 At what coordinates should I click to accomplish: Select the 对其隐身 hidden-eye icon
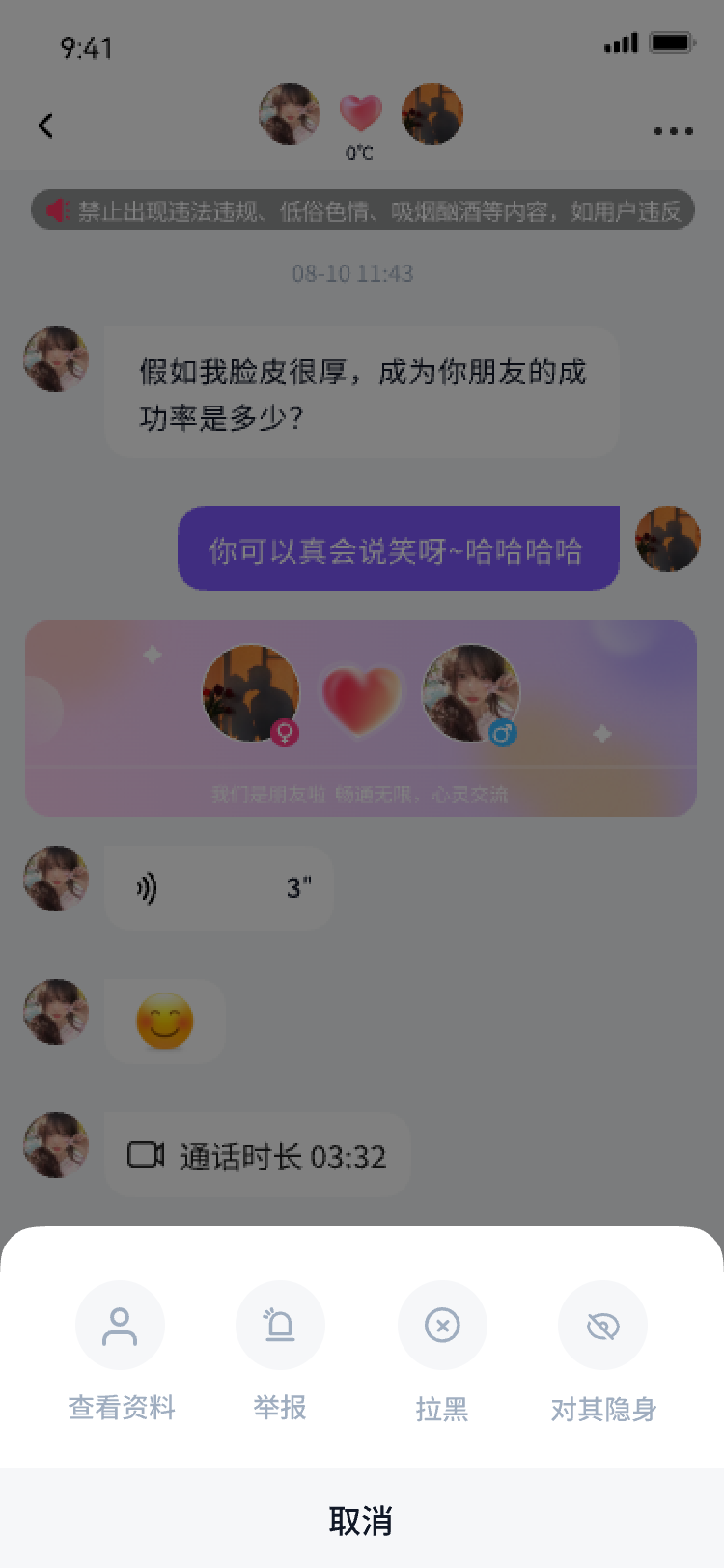point(602,1325)
